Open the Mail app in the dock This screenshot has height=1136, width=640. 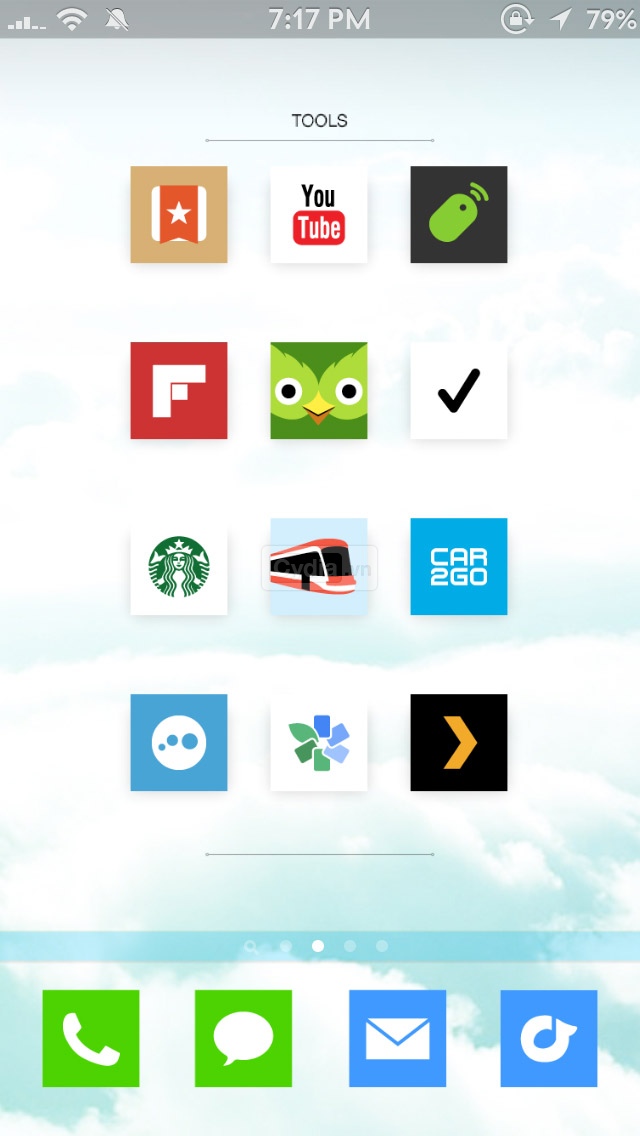tap(397, 1039)
